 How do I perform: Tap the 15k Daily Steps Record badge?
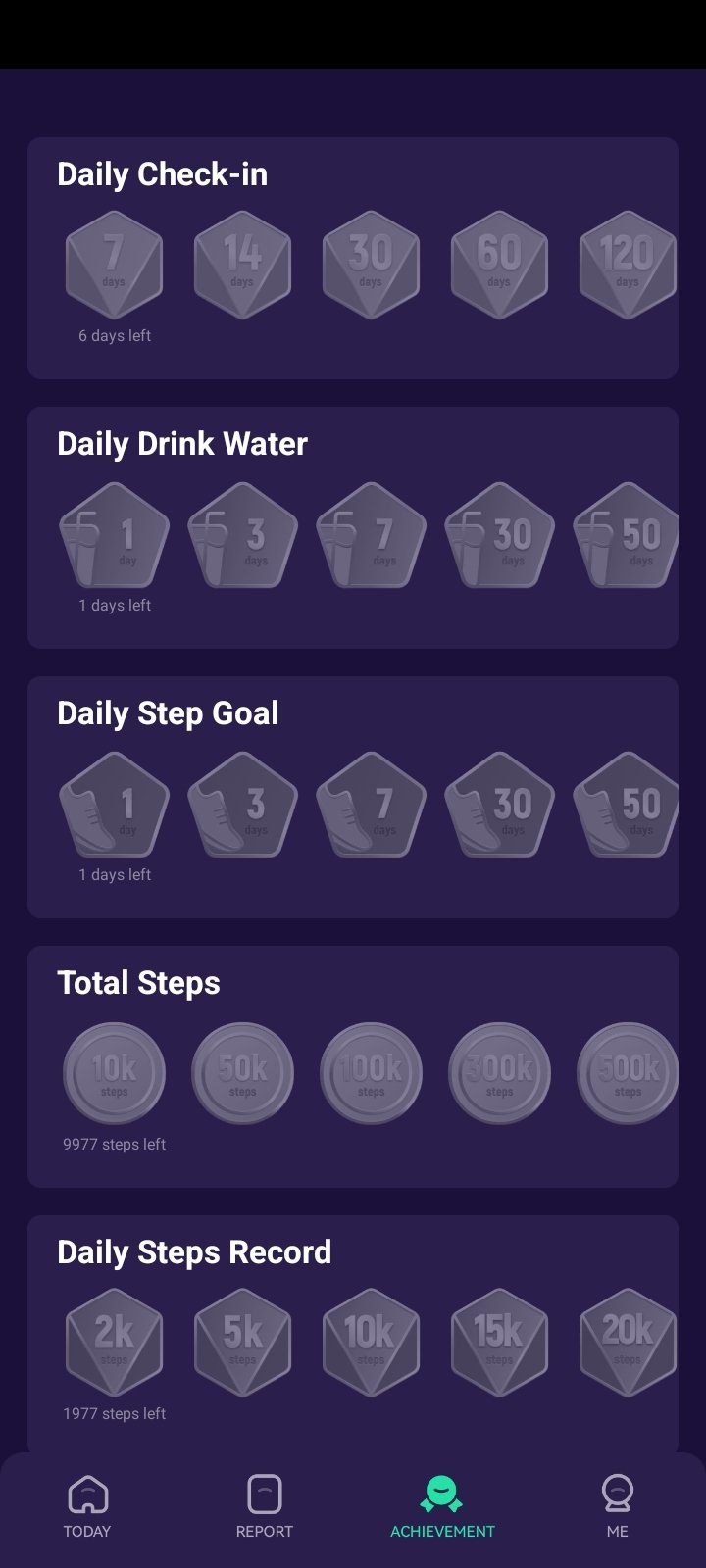click(499, 1343)
